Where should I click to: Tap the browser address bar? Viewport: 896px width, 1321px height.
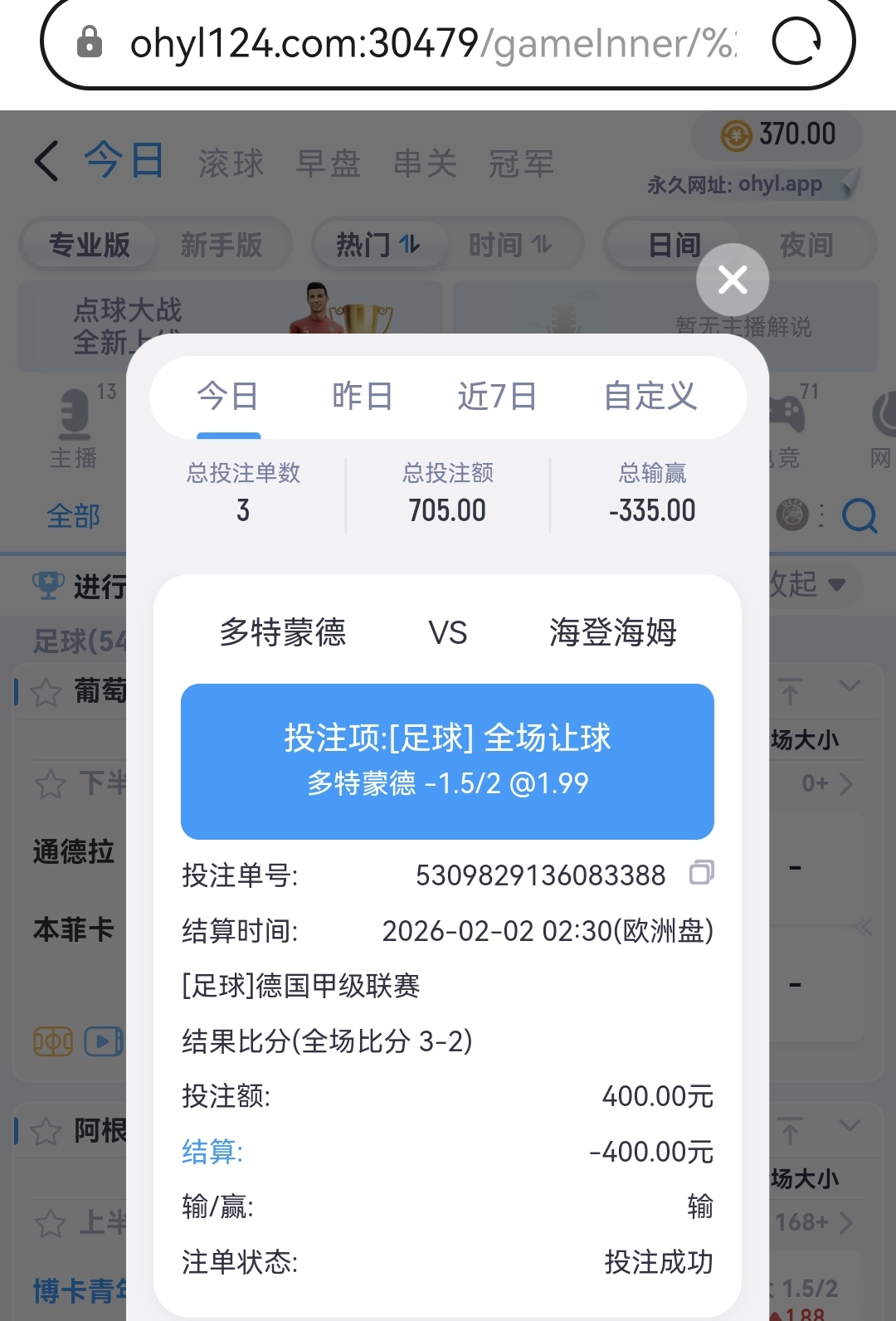[431, 43]
